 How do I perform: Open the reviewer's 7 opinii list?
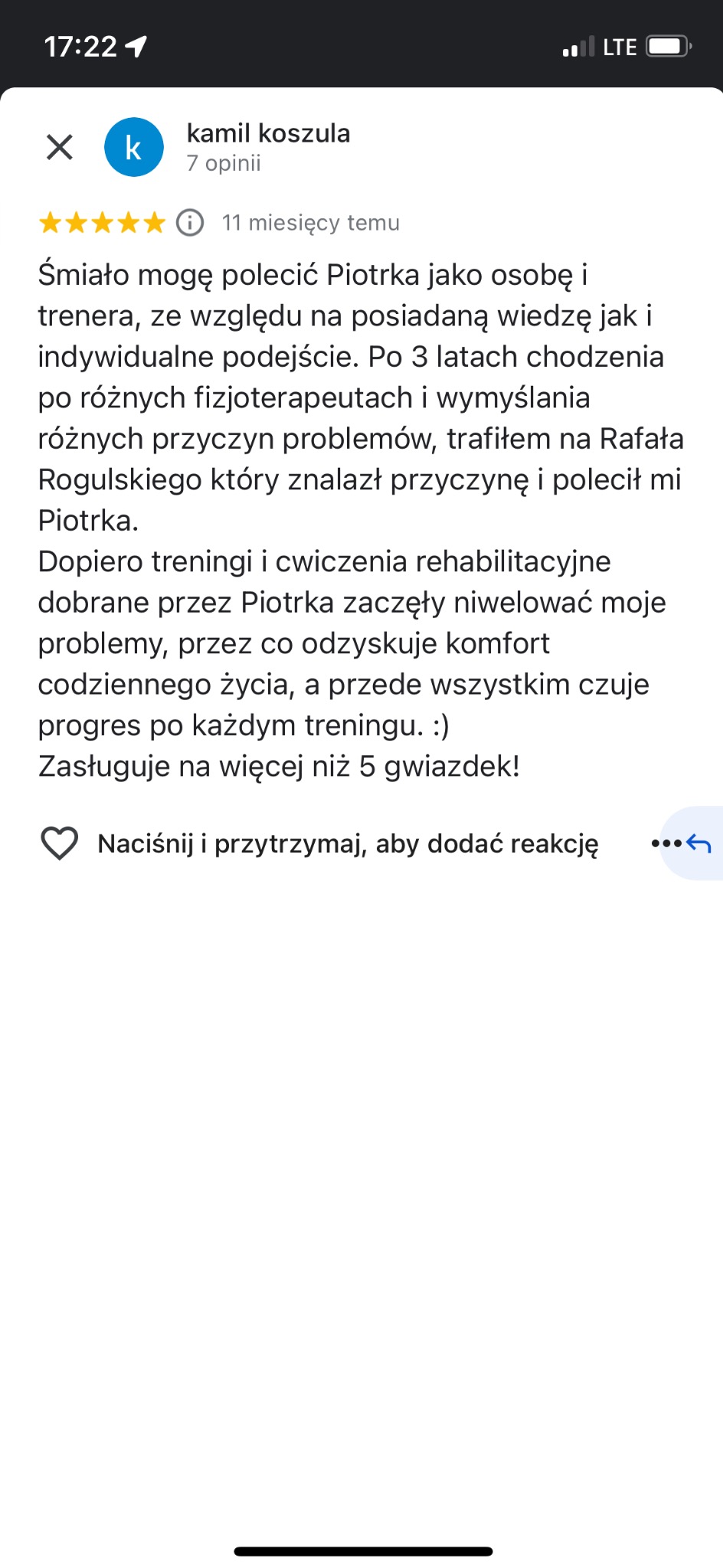pos(223,163)
